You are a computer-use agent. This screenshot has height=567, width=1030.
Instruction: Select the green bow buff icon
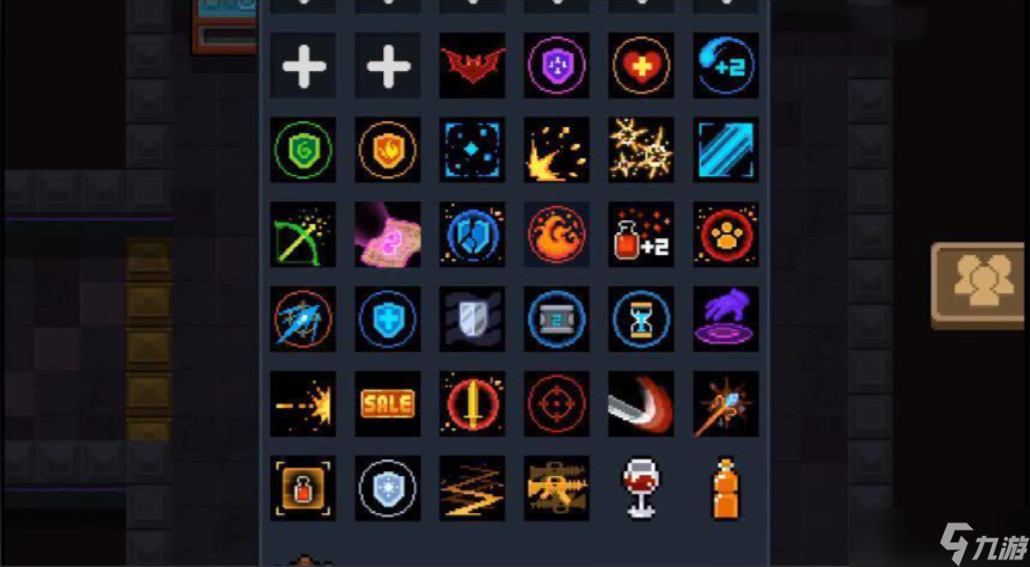(303, 235)
